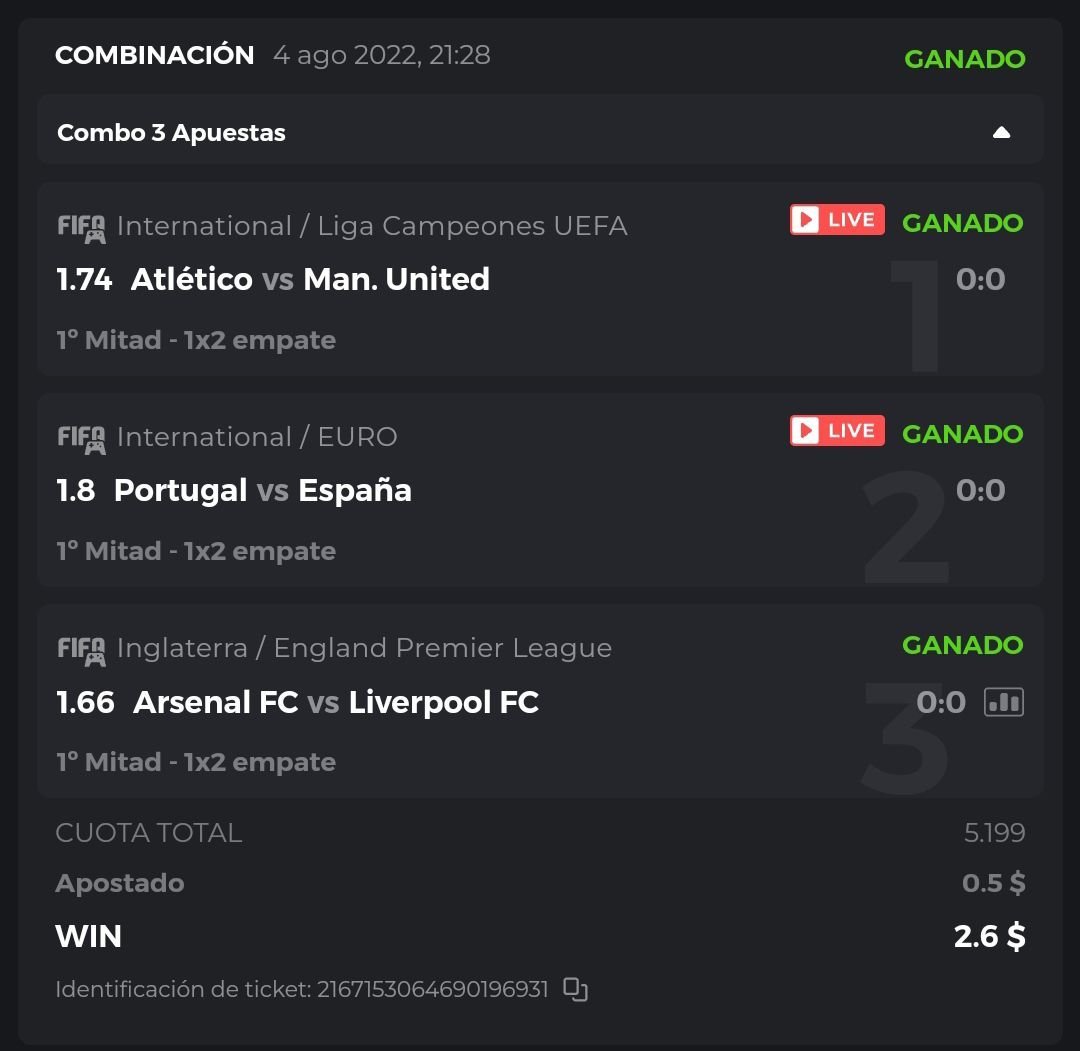
Task: Copy the ticket identification number
Action: pos(575,990)
